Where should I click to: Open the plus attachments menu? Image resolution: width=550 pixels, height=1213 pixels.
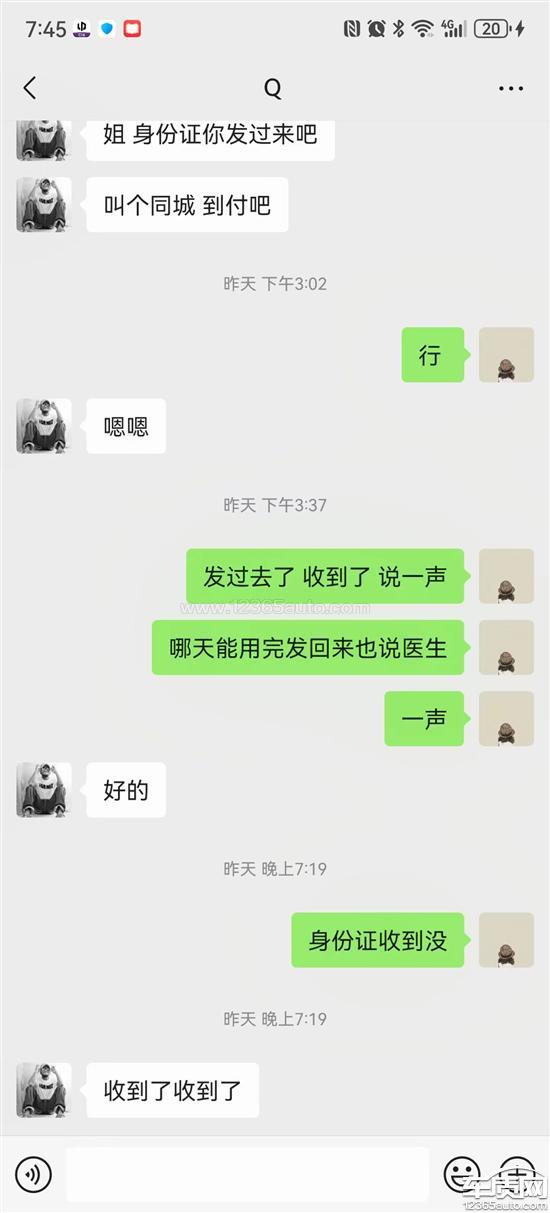click(517, 1173)
